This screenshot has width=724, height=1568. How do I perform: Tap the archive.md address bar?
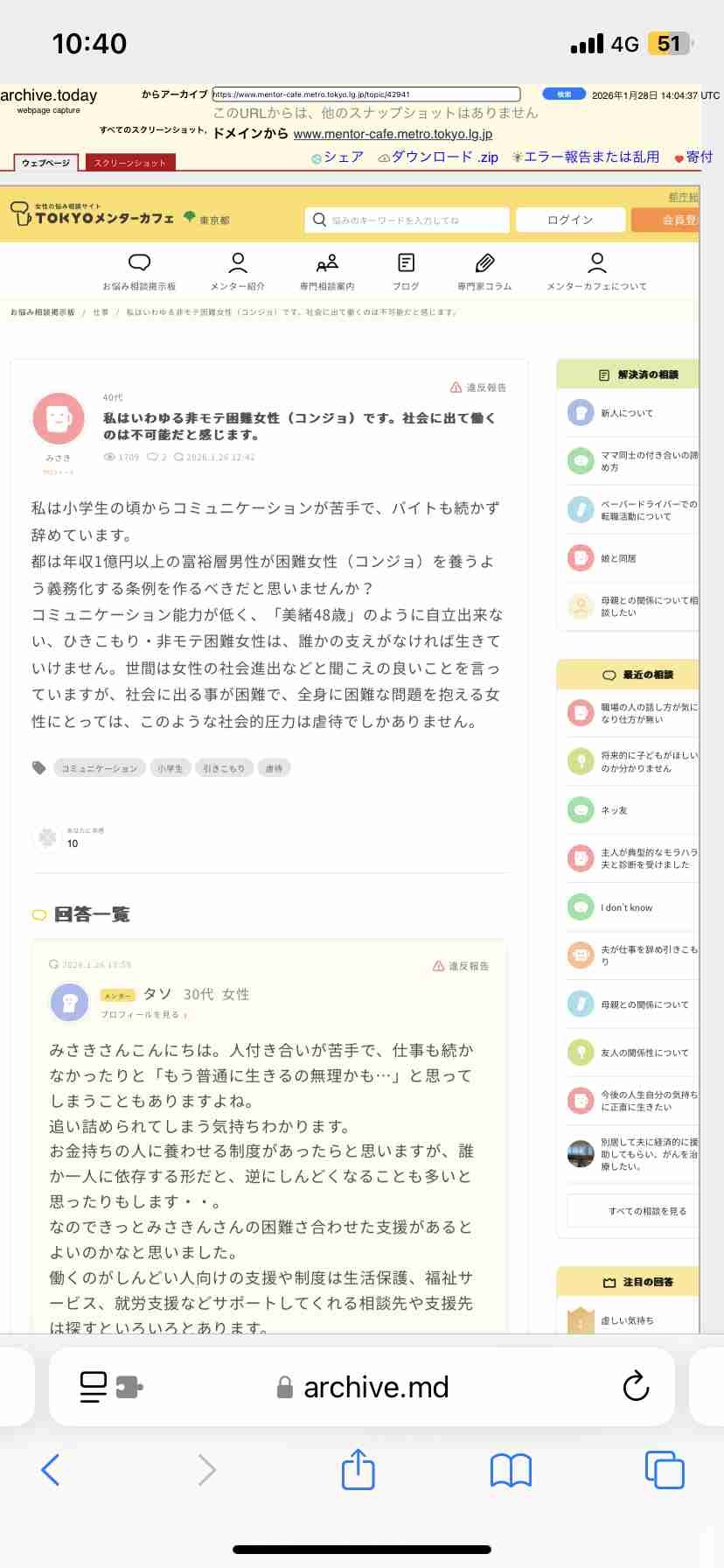pos(376,1387)
